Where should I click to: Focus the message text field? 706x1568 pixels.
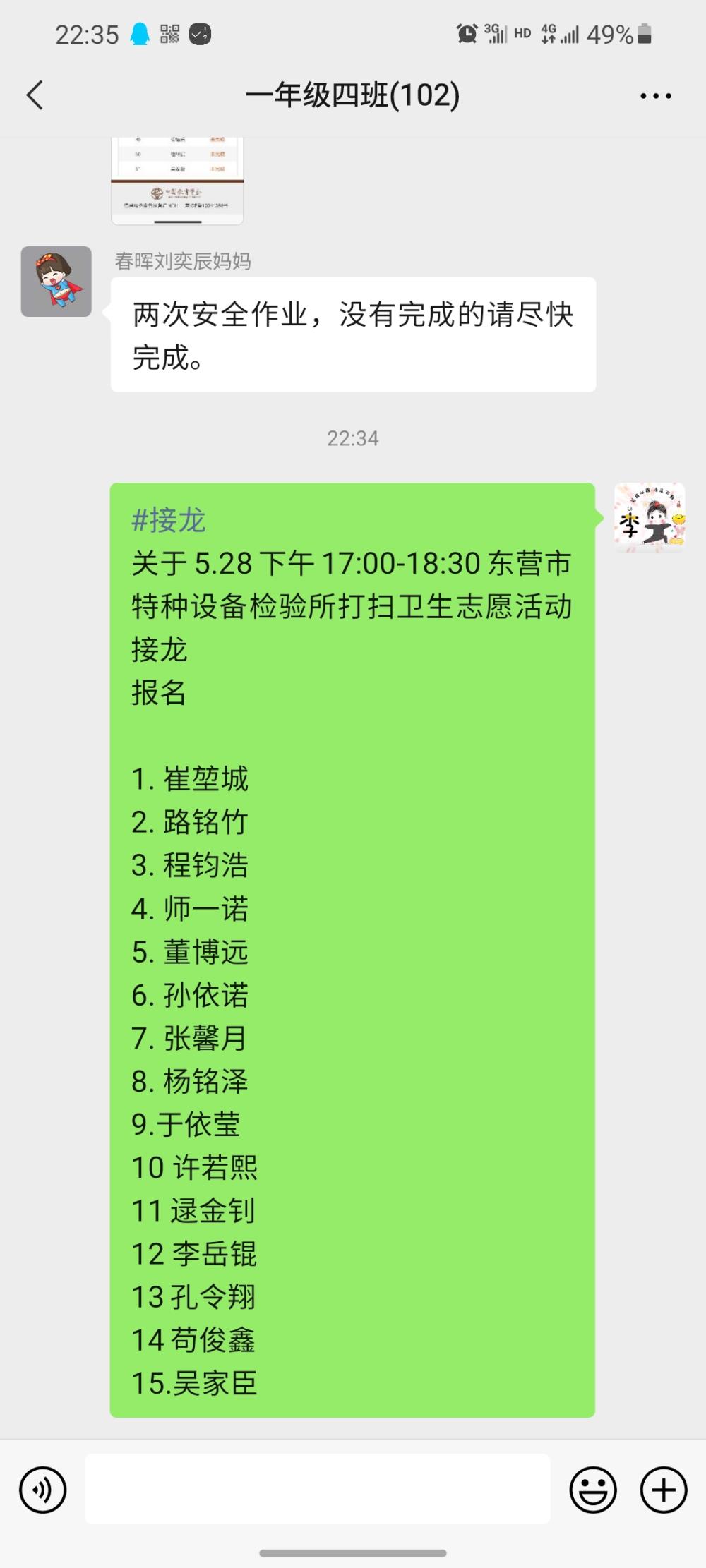[318, 1489]
